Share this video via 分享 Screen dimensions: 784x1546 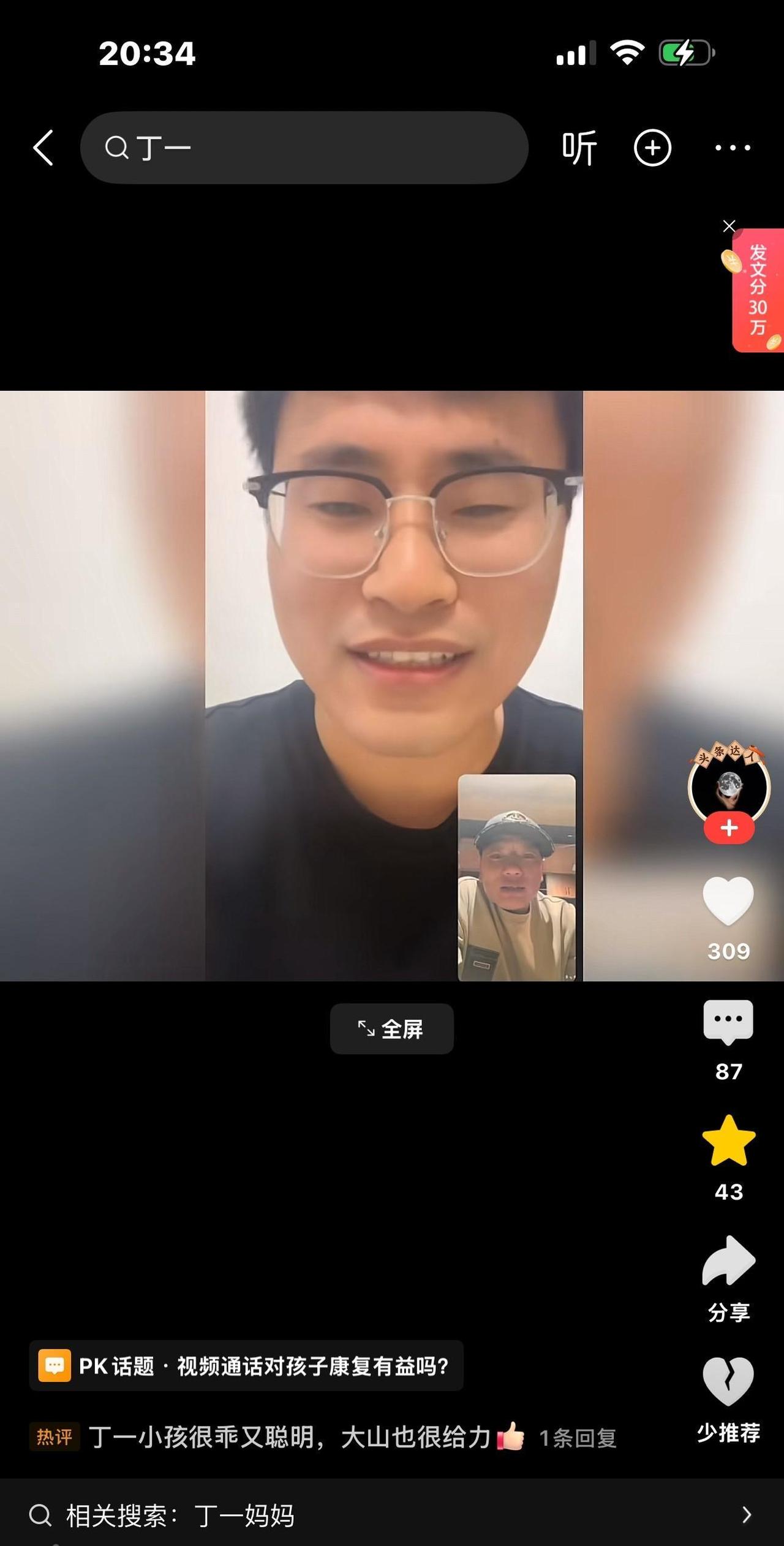[728, 1262]
